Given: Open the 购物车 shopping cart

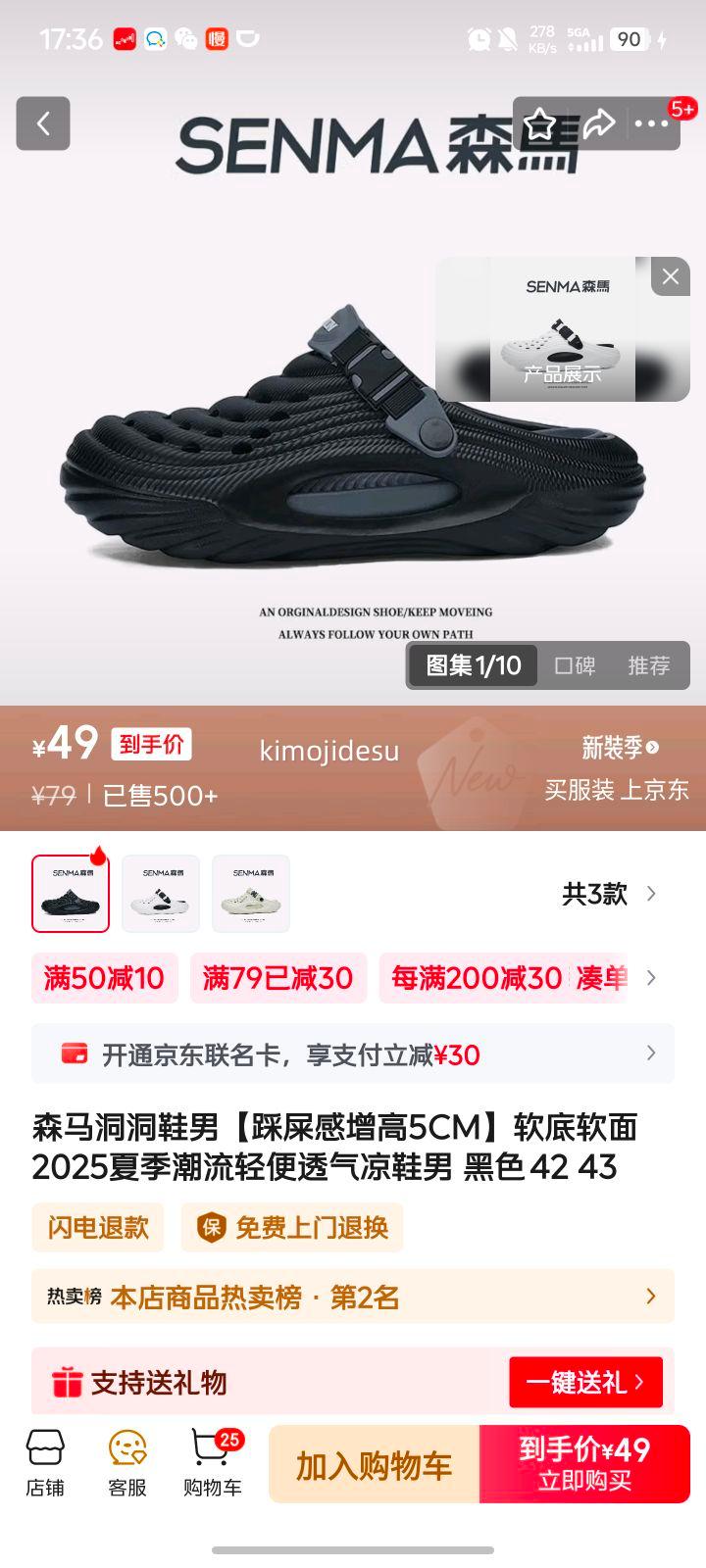Looking at the screenshot, I should pyautogui.click(x=213, y=1463).
